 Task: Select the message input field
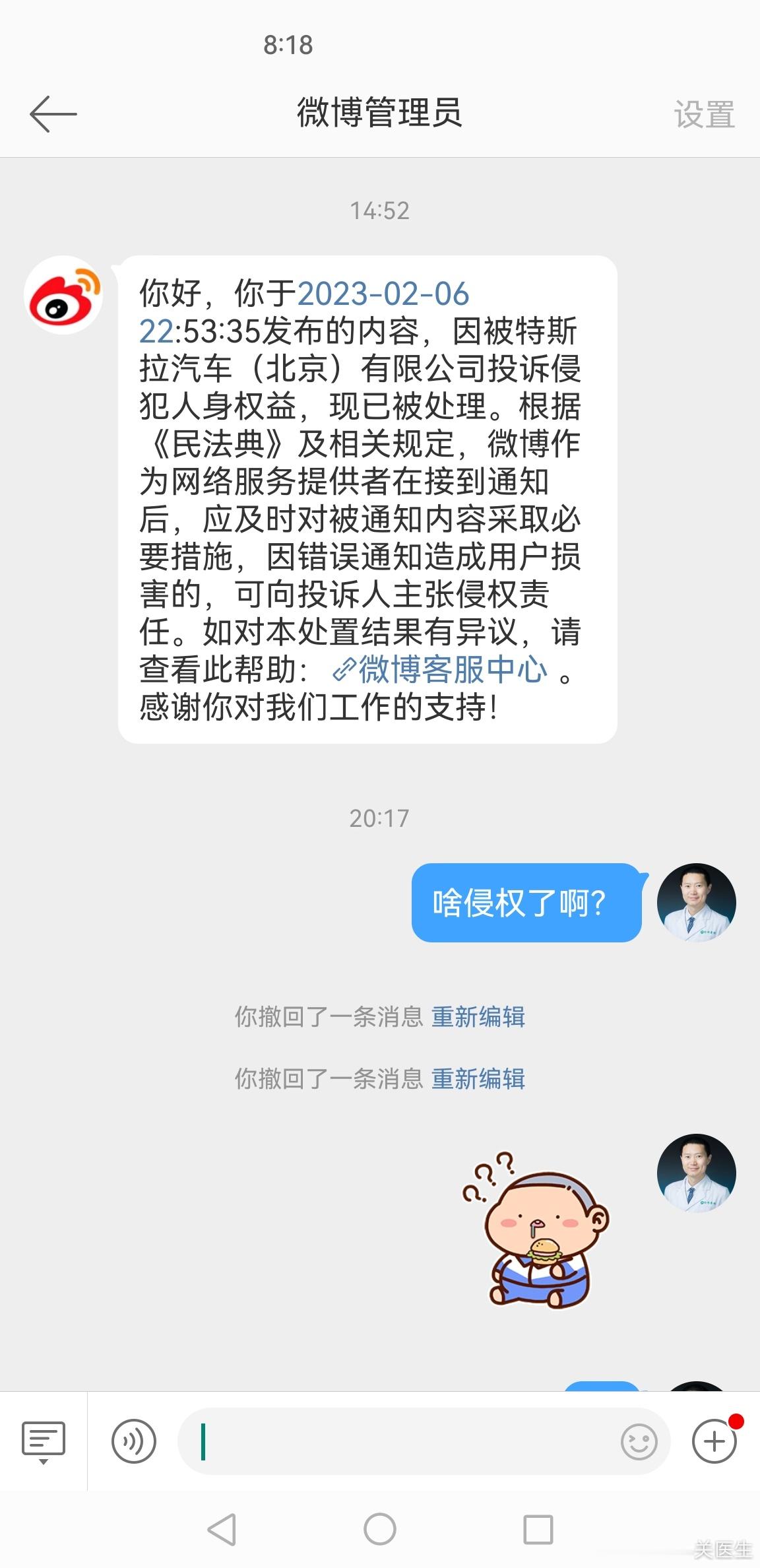tap(409, 1442)
